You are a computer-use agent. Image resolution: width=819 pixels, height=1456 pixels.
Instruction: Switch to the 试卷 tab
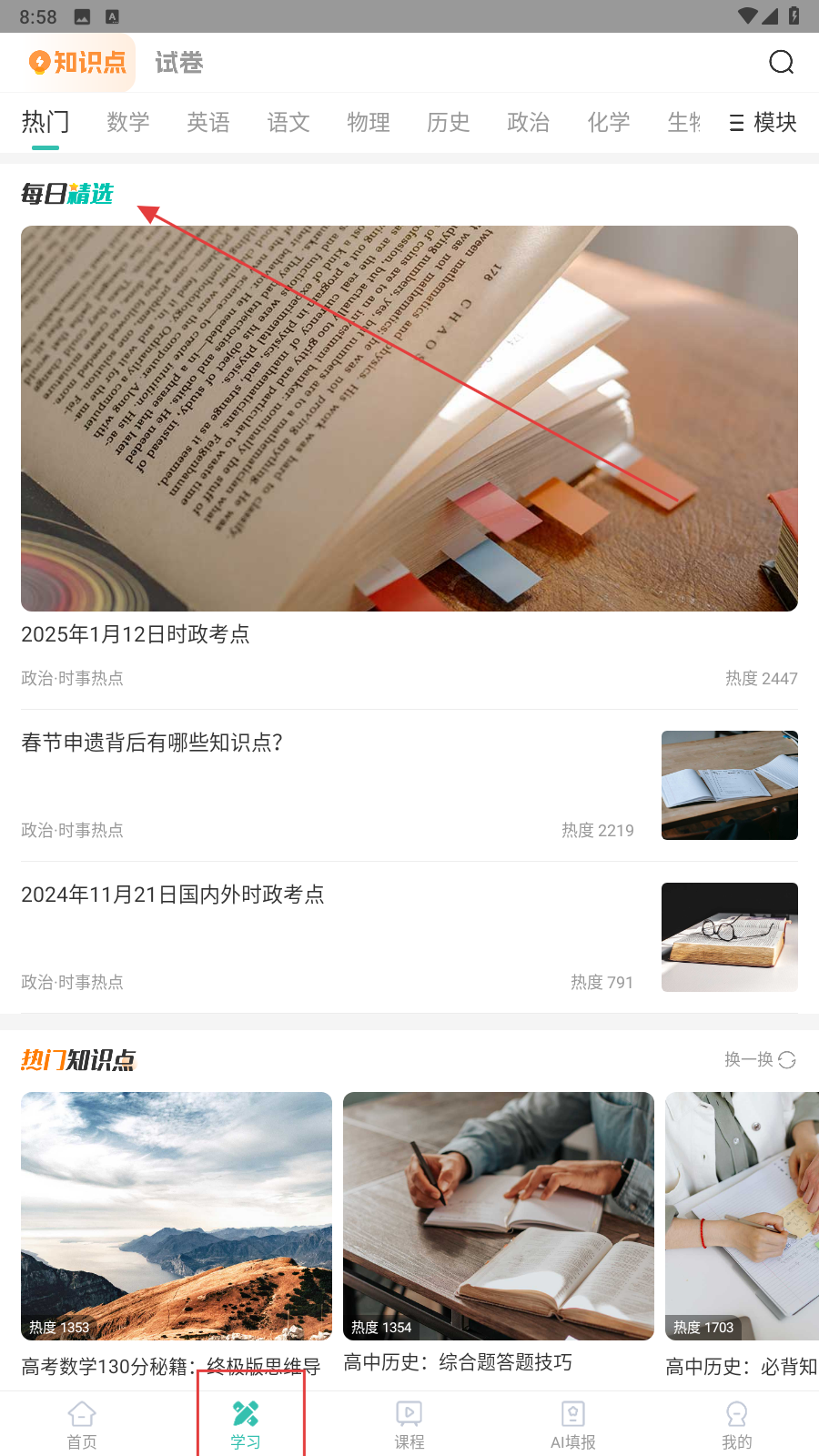179,62
